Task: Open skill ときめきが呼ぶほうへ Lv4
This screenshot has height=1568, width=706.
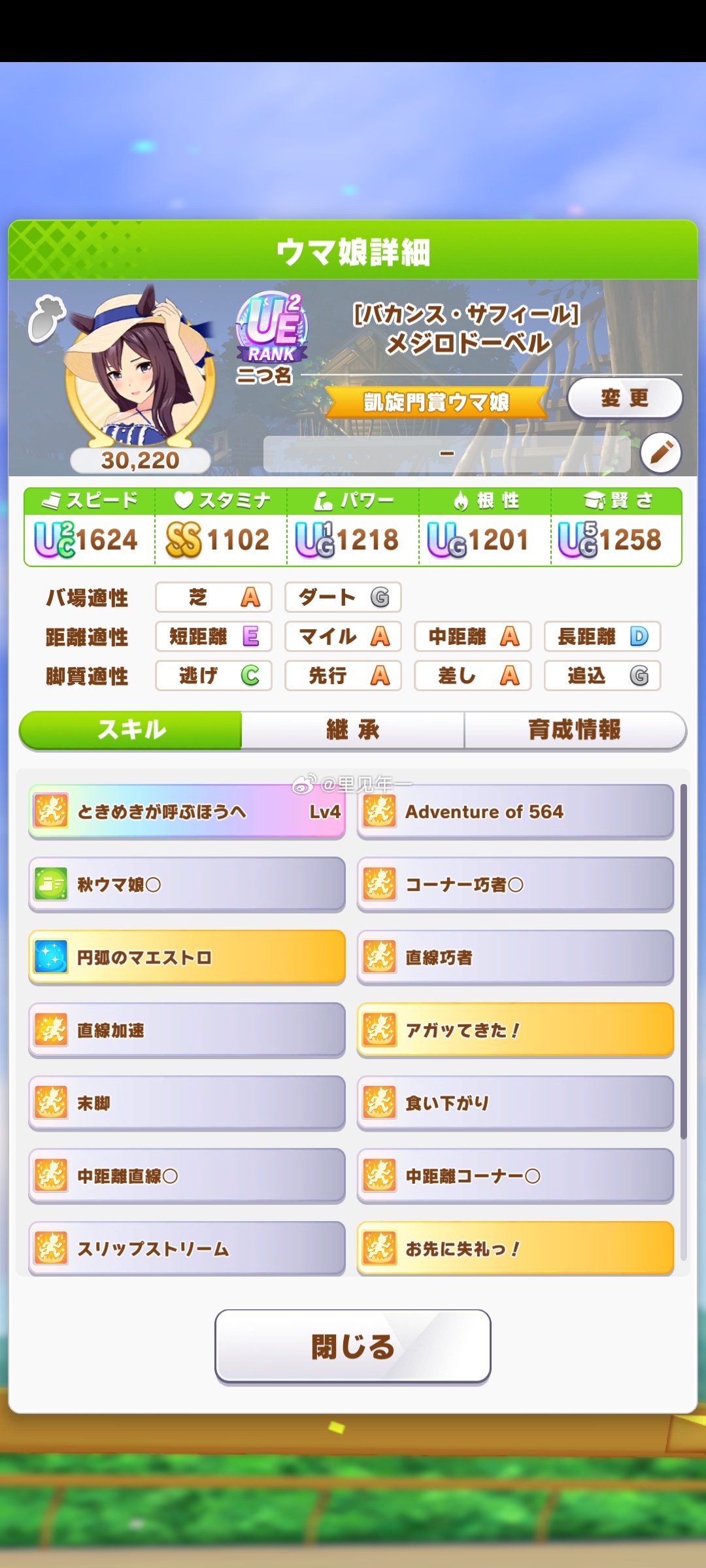Action: point(187,811)
